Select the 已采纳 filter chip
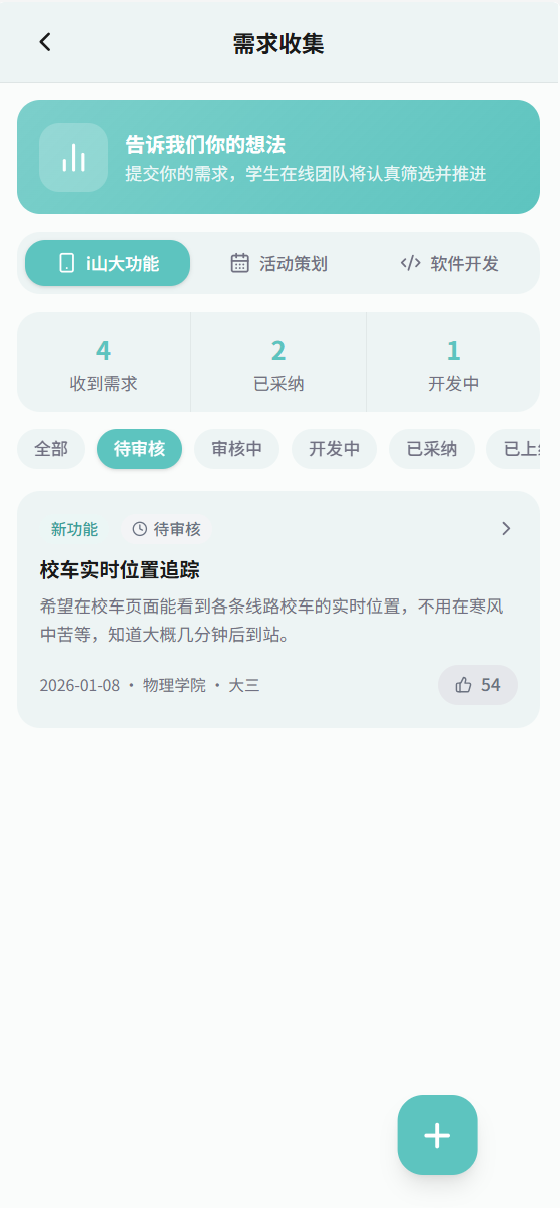This screenshot has height=1208, width=560. (432, 449)
